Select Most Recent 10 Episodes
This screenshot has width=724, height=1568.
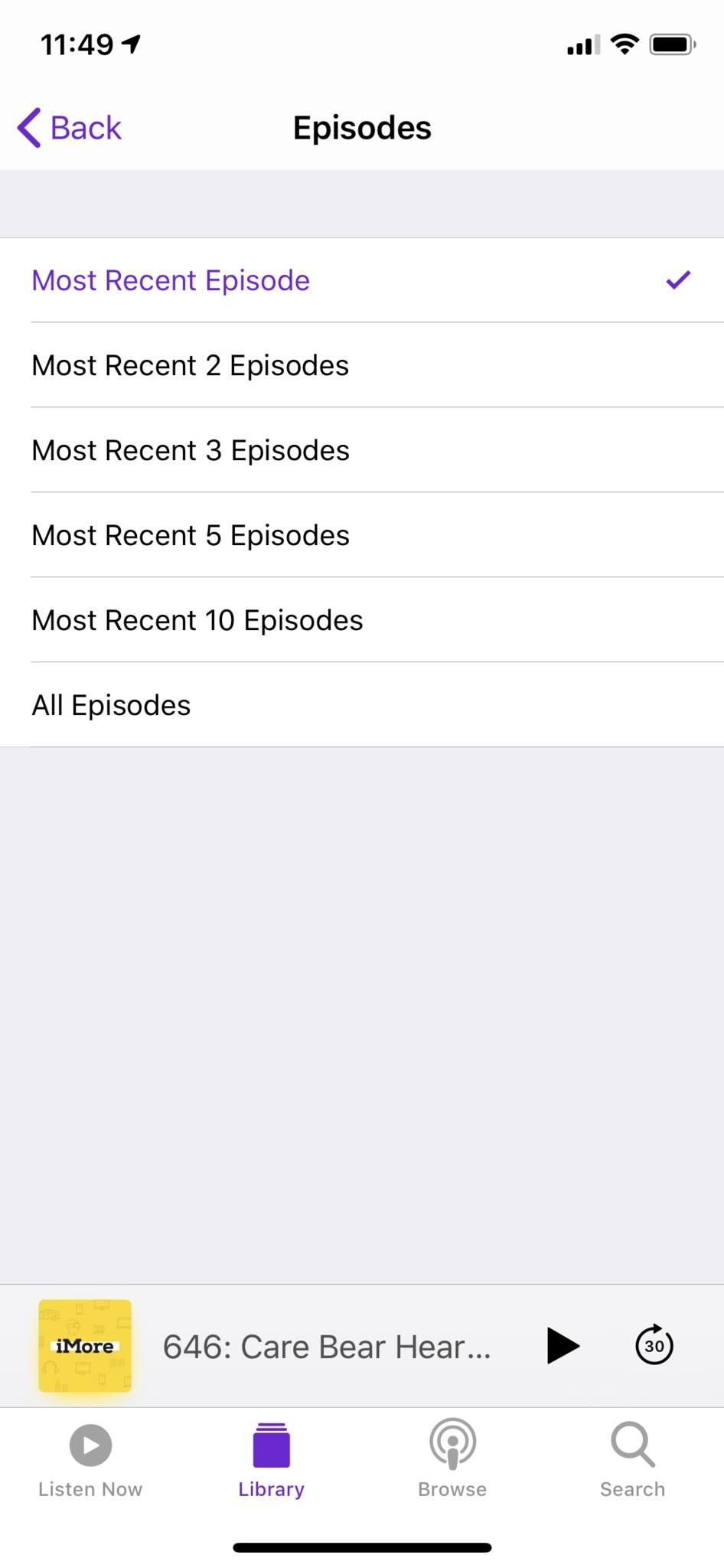197,620
